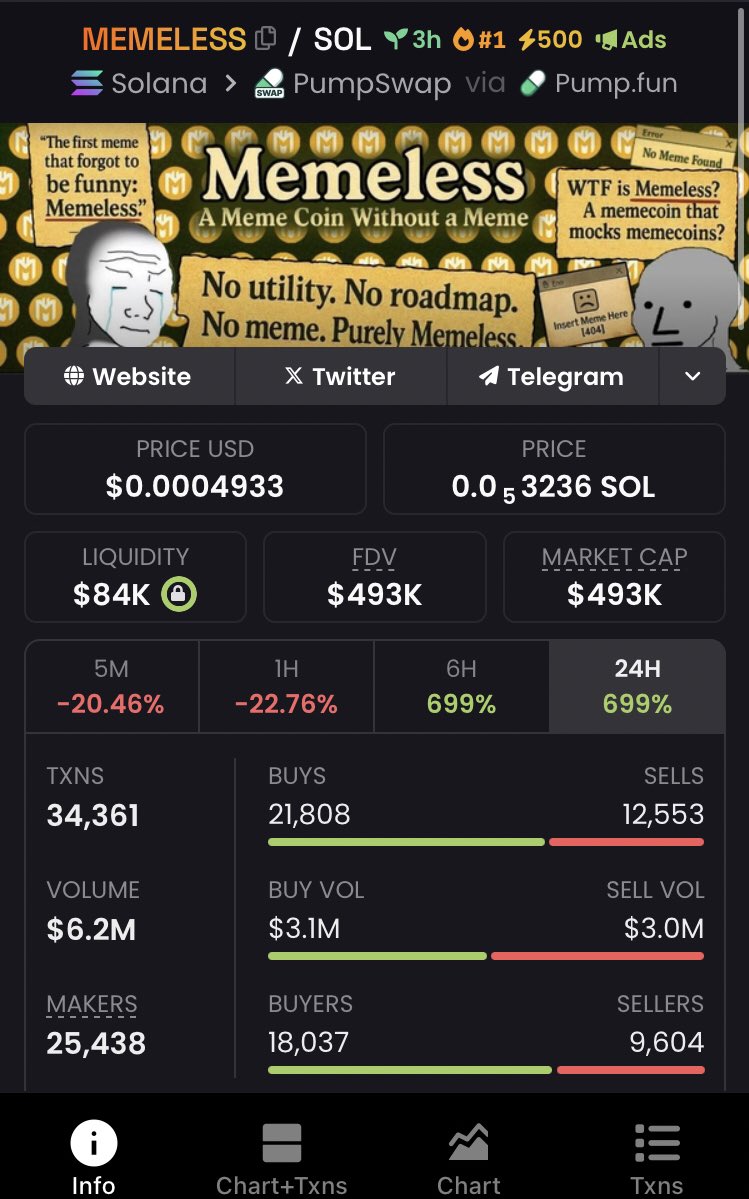The height and width of the screenshot is (1199, 749).
Task: Select the 6H timeframe
Action: 462,687
